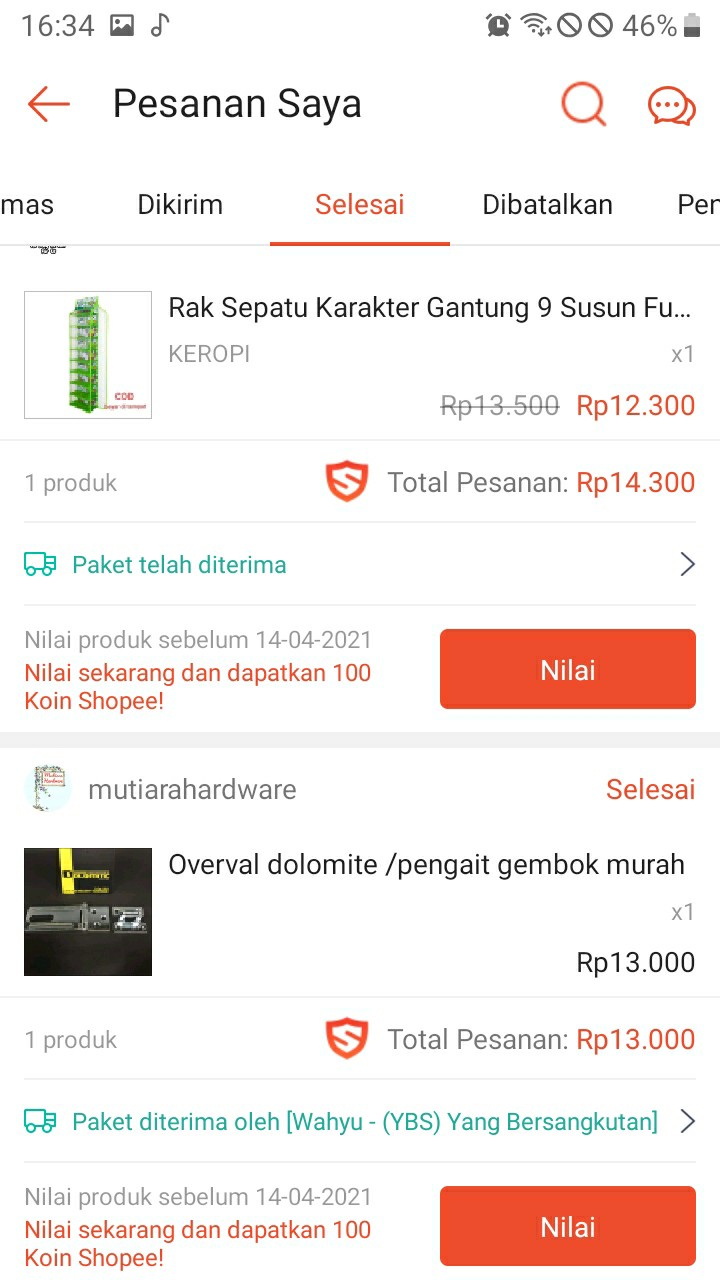Screen dimensions: 720x1280
Task: Open the Rak Sepatu product thumbnail
Action: [87, 355]
